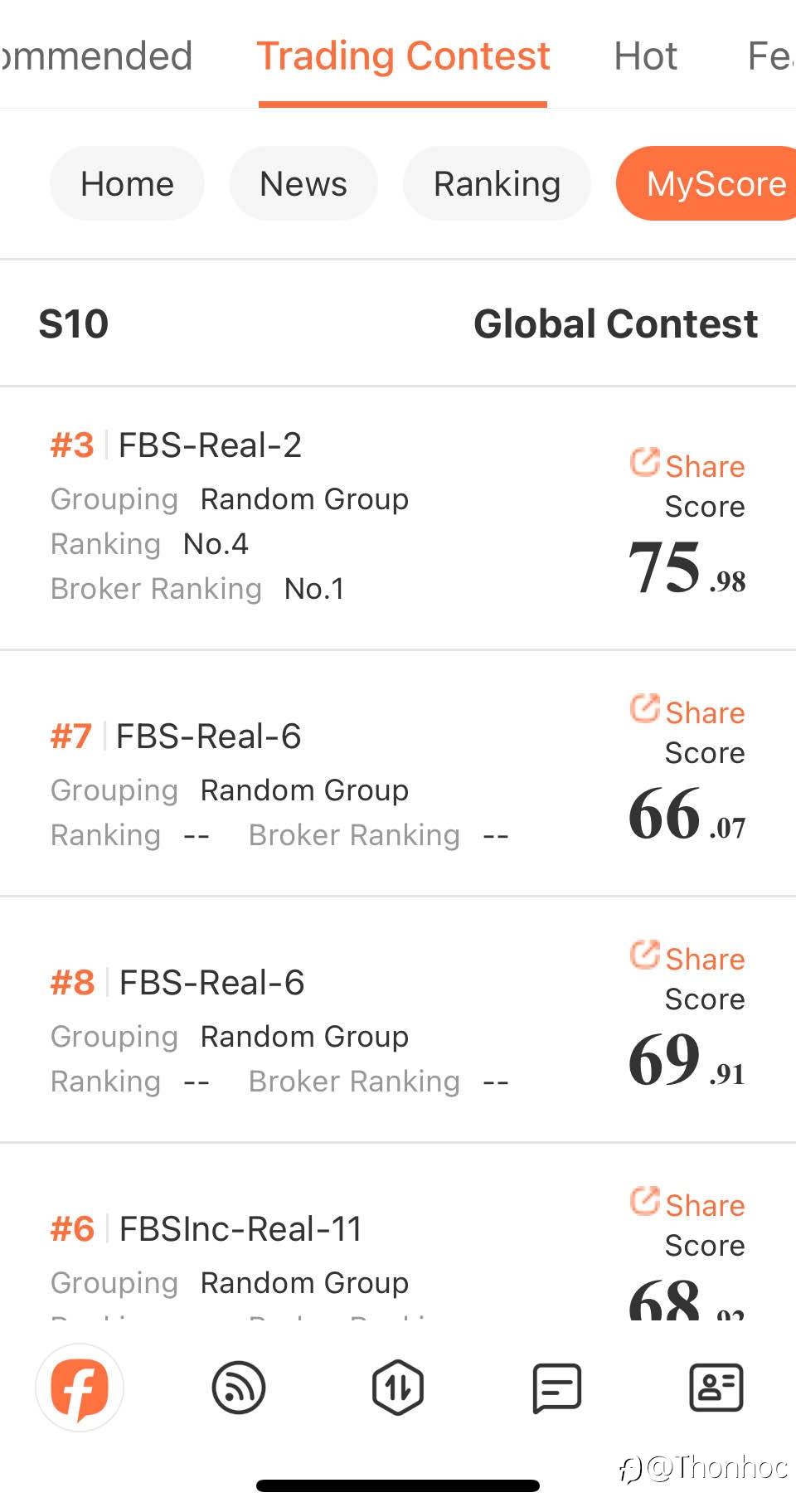Screen dimensions: 796x1512
Task: Open the #8 FBS-Real-6 entry
Action: 398,1019
